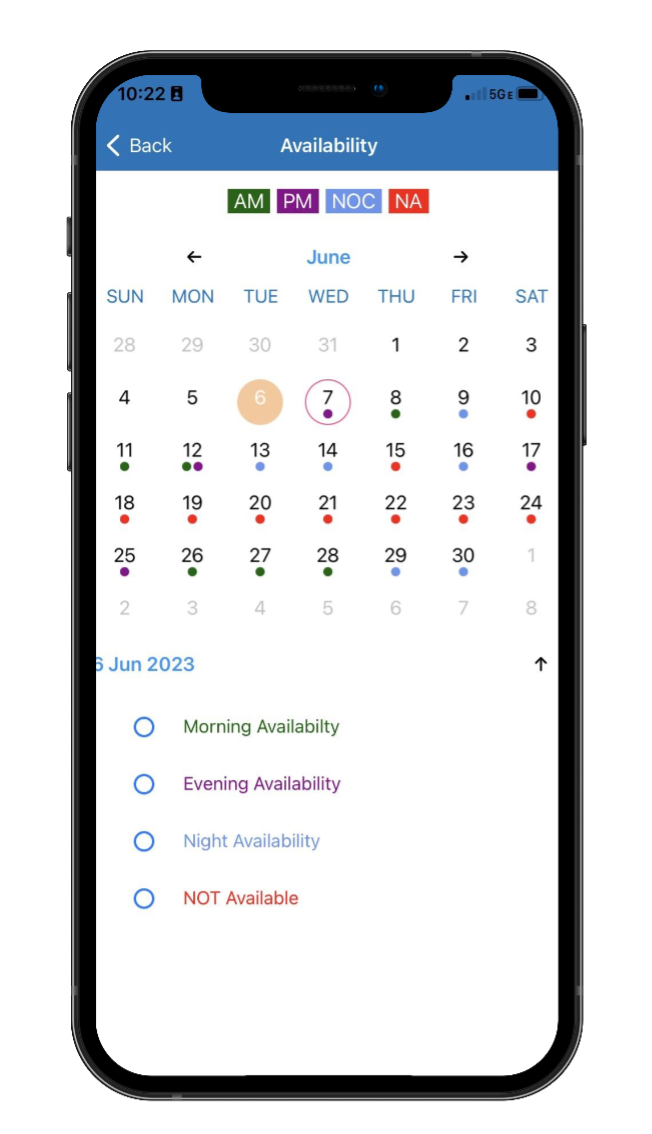The width and height of the screenshot is (652, 1134).
Task: Open June 21 in the calendar
Action: (328, 505)
